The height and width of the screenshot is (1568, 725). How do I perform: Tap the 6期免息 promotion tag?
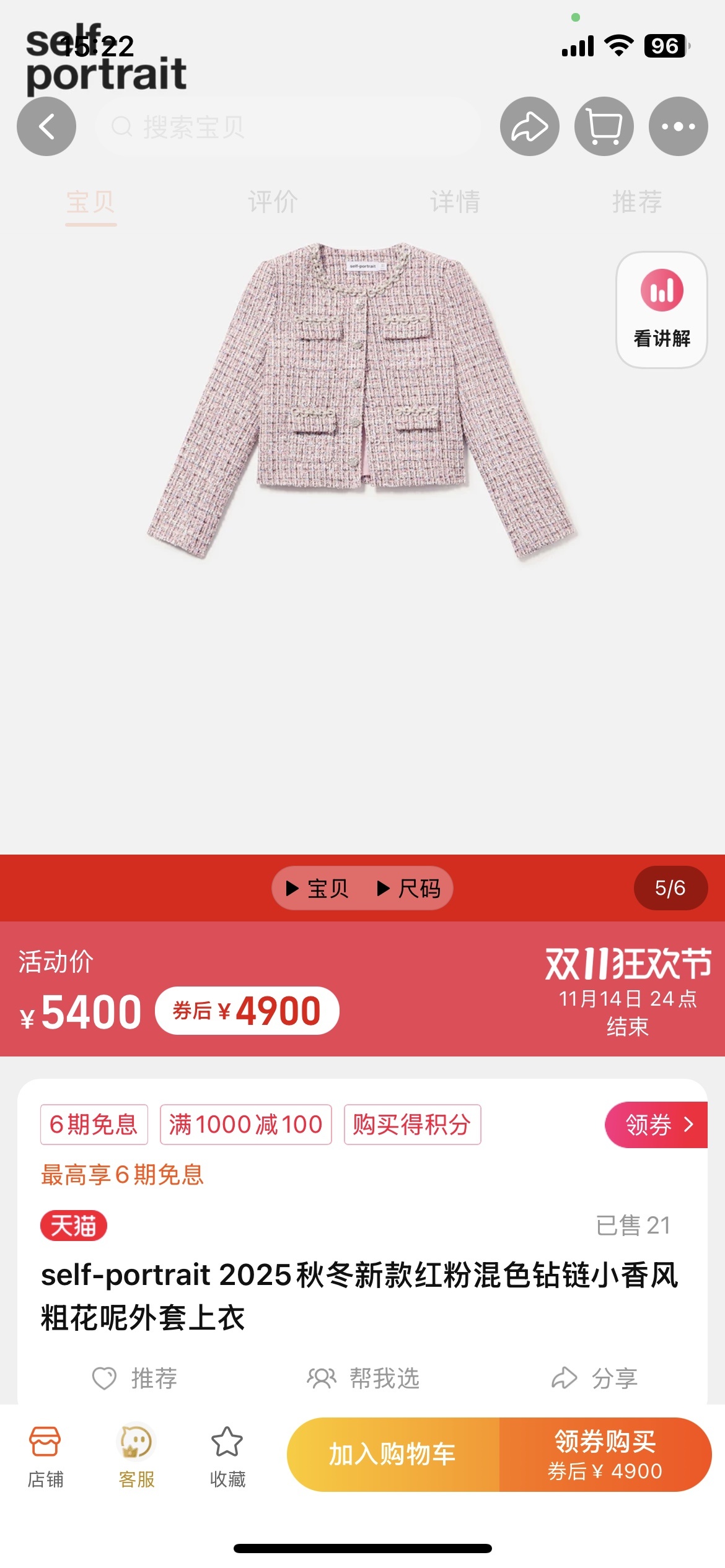pyautogui.click(x=94, y=1125)
